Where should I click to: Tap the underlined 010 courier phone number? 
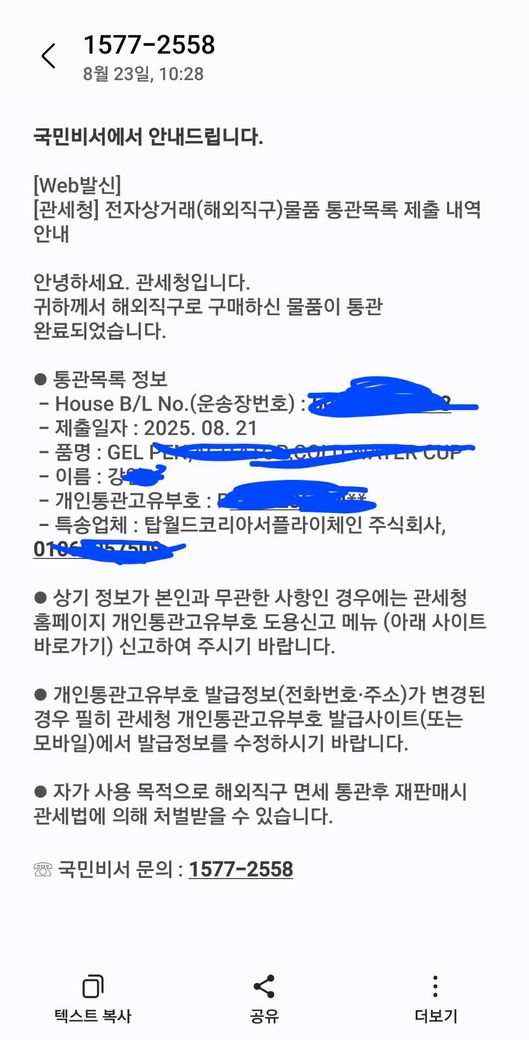pos(97,550)
